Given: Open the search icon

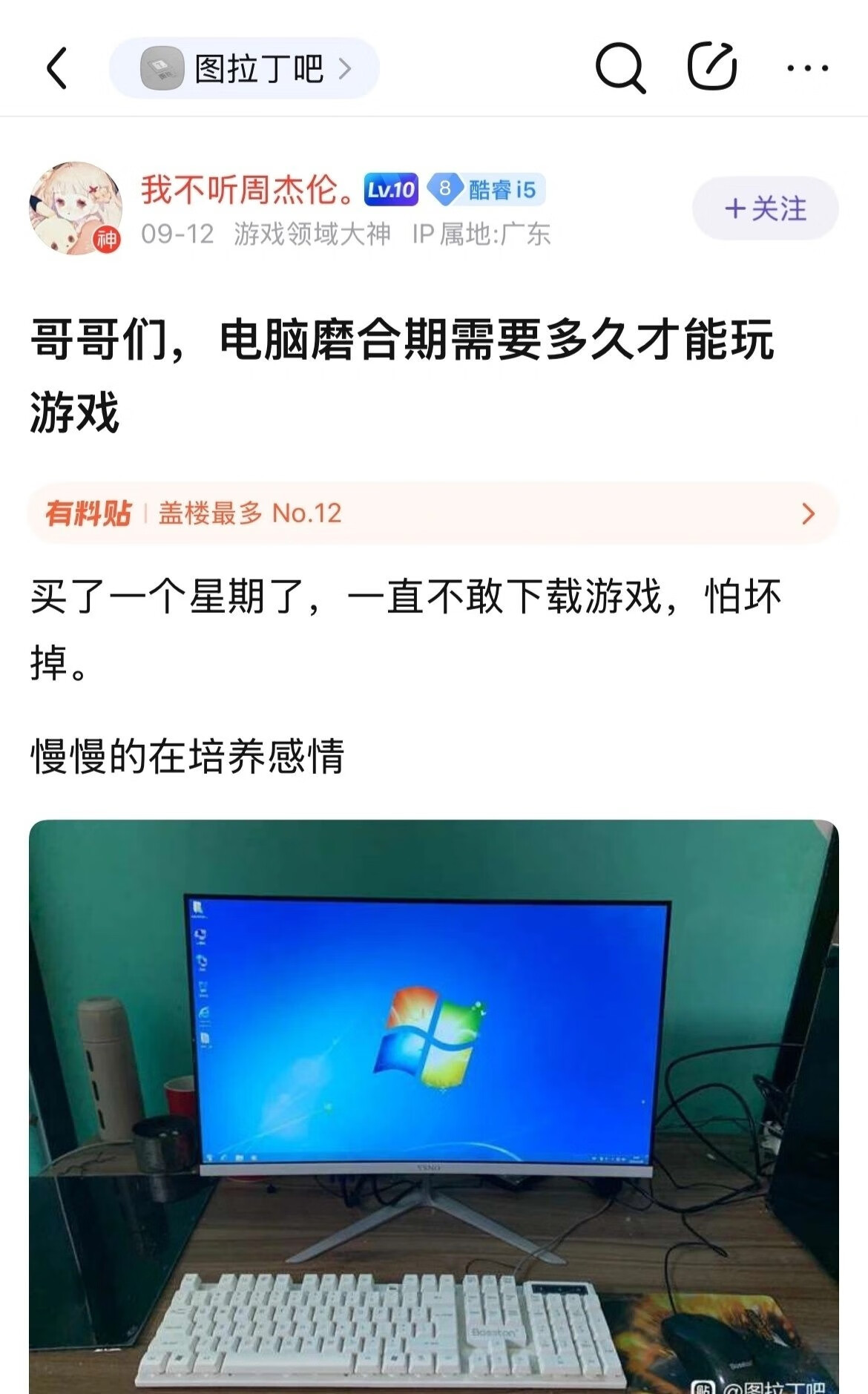Looking at the screenshot, I should (x=620, y=68).
